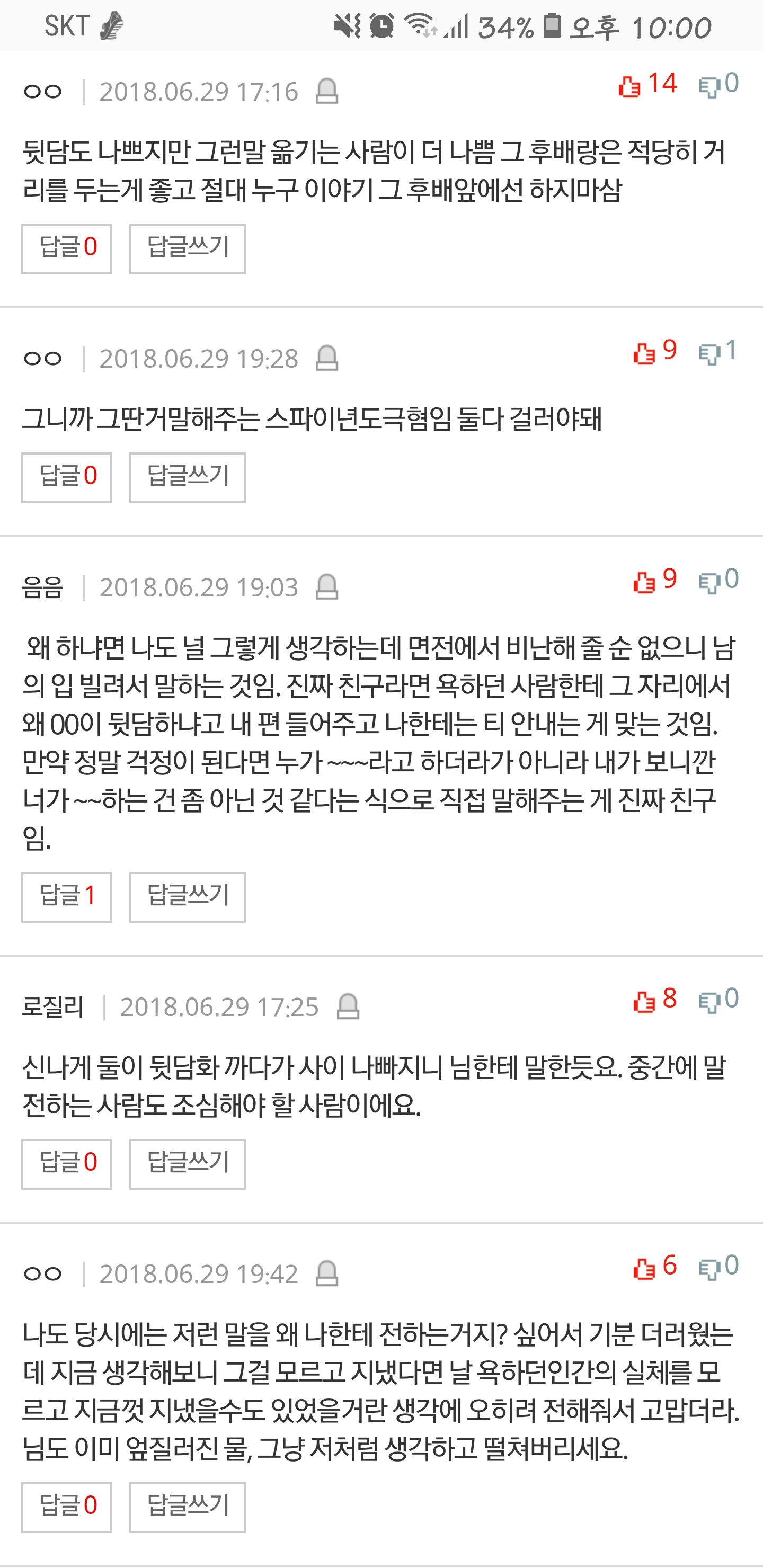Write a reply to the 19:42 comment
This screenshot has height=1568, width=763.
(187, 1507)
